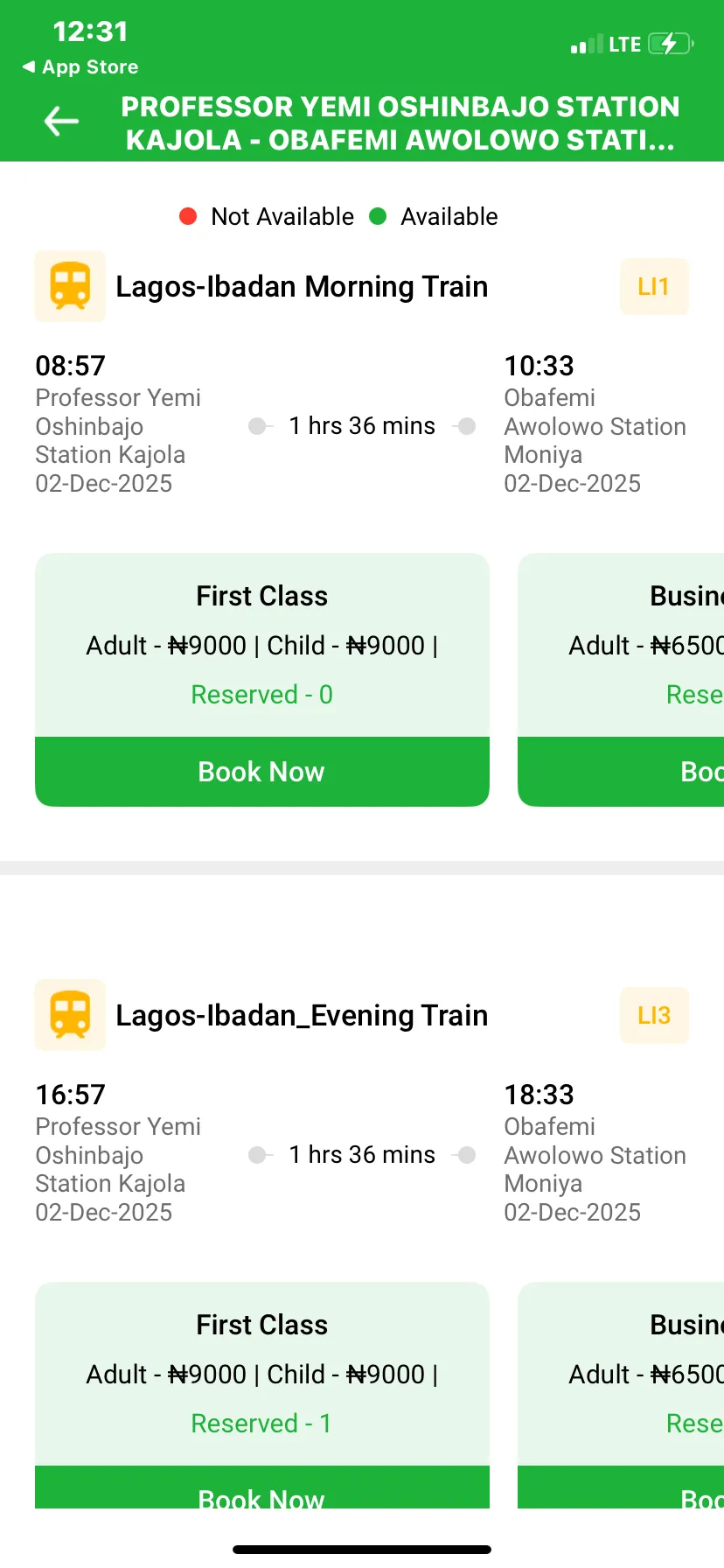Tap the Evening Train's yellow train icon
The image size is (724, 1568).
click(70, 1015)
